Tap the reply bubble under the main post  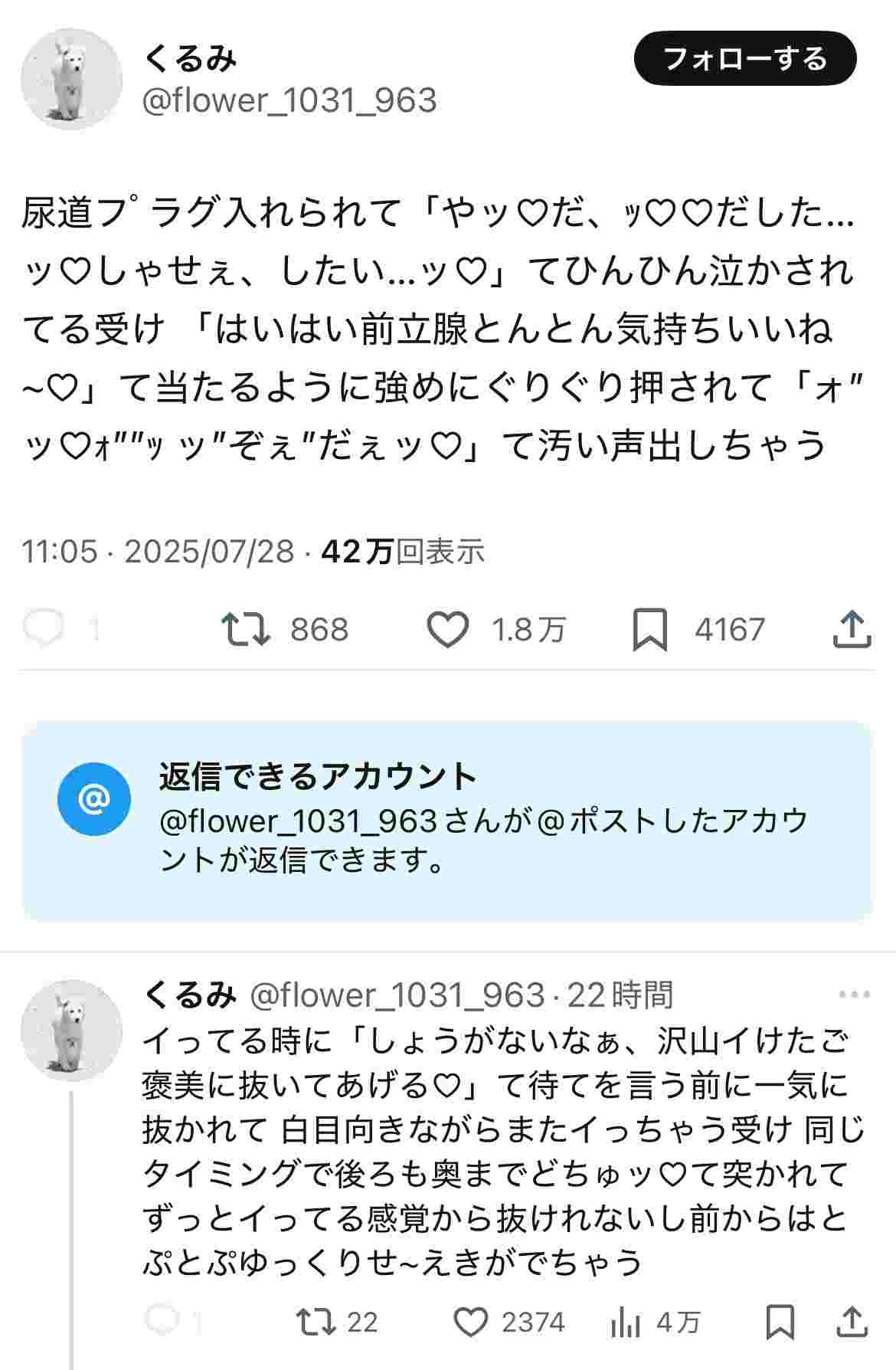44,629
